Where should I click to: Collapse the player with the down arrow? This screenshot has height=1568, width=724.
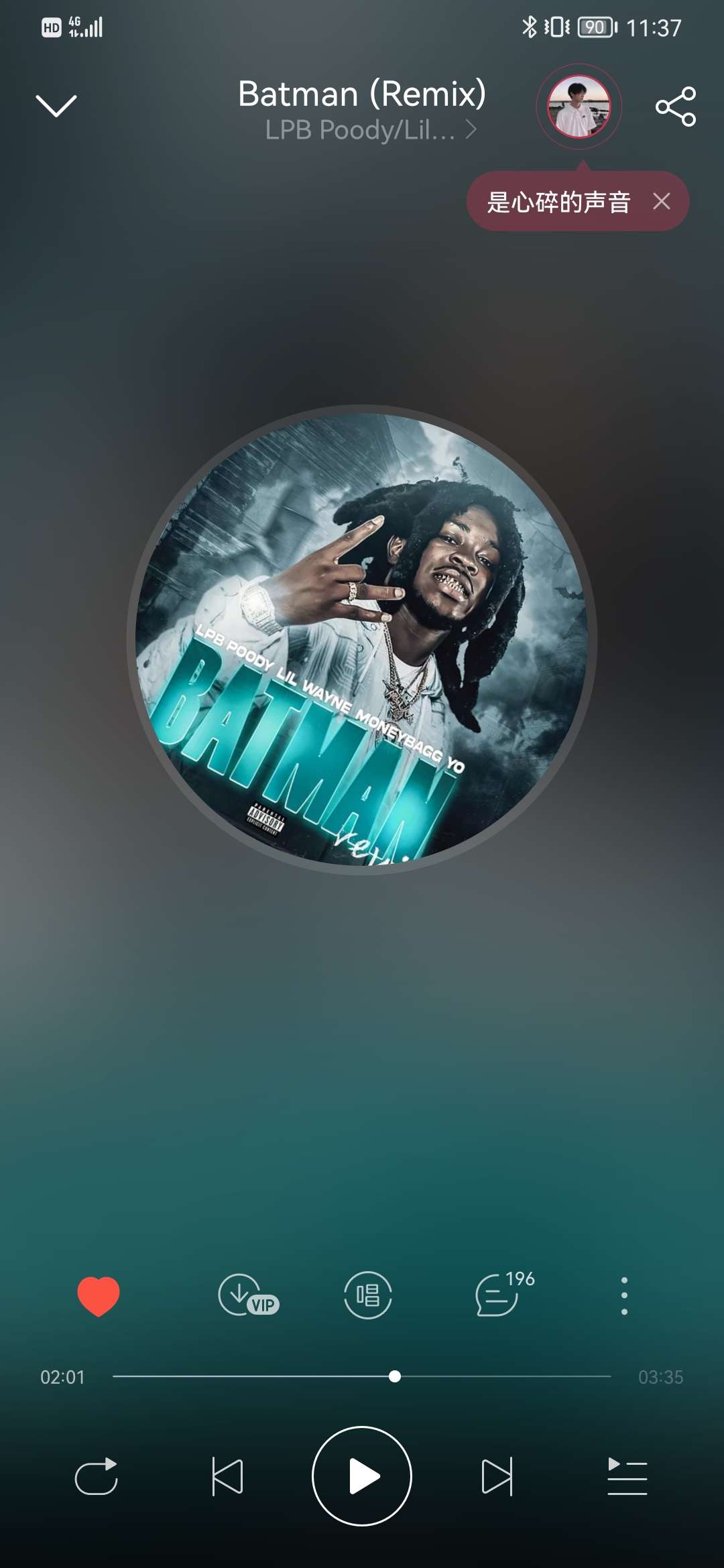(x=56, y=106)
